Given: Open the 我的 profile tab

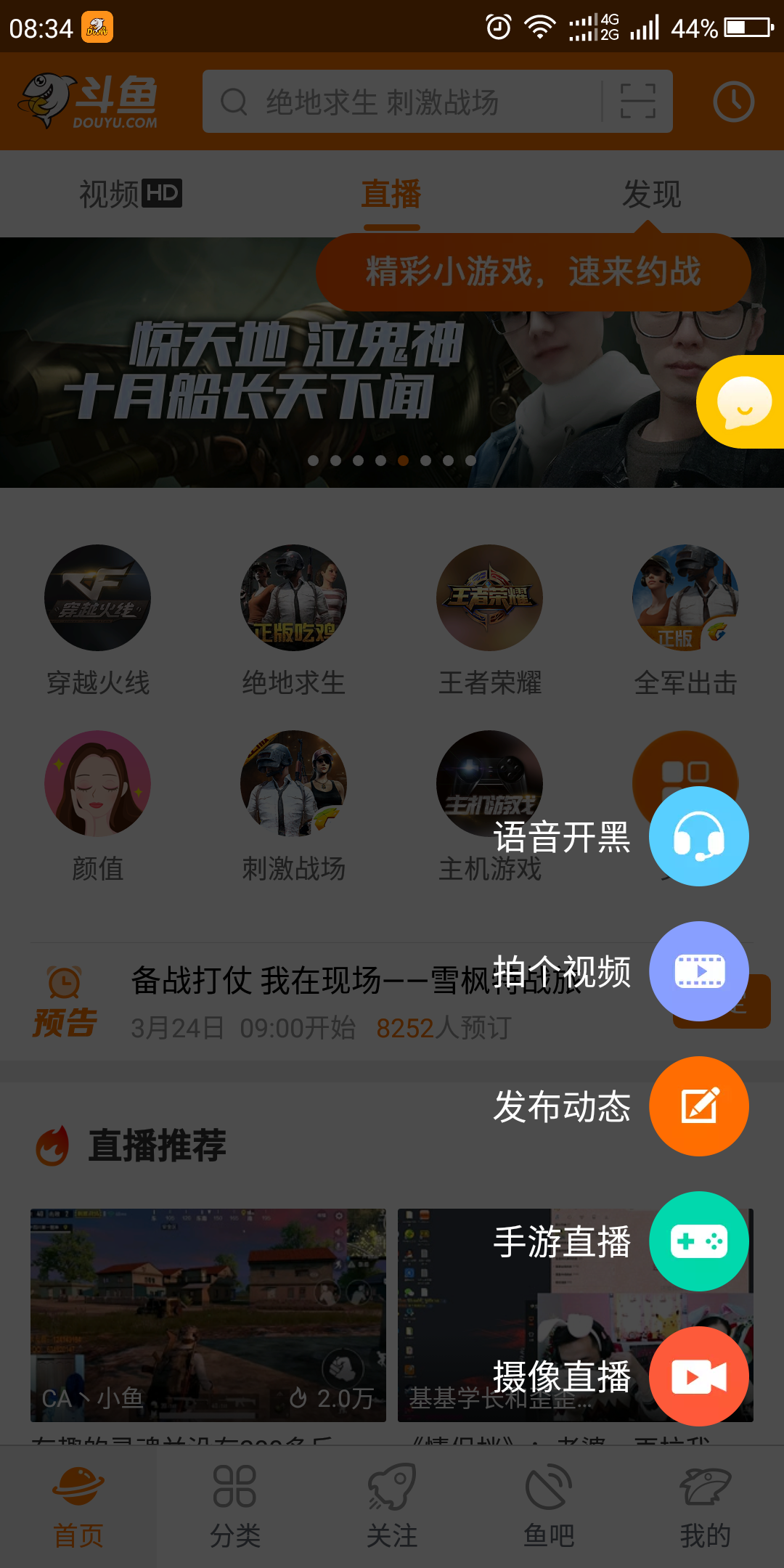Looking at the screenshot, I should click(x=705, y=1506).
